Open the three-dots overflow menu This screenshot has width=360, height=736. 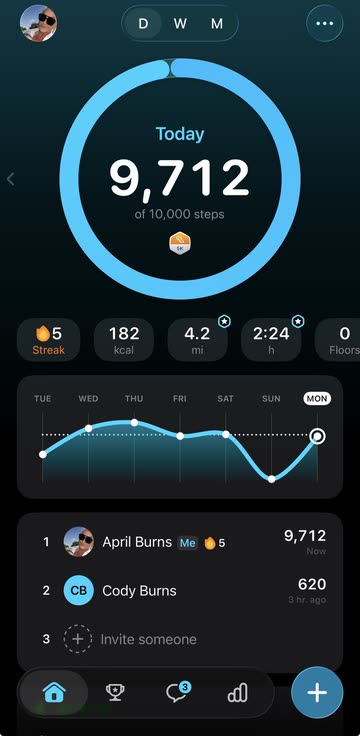coord(325,23)
